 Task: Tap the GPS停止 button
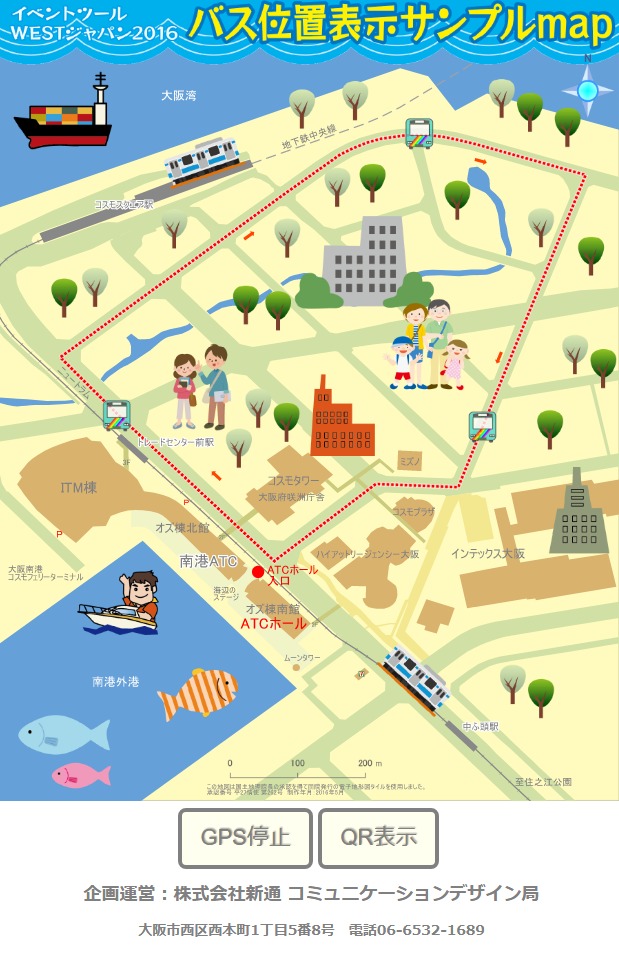point(245,838)
